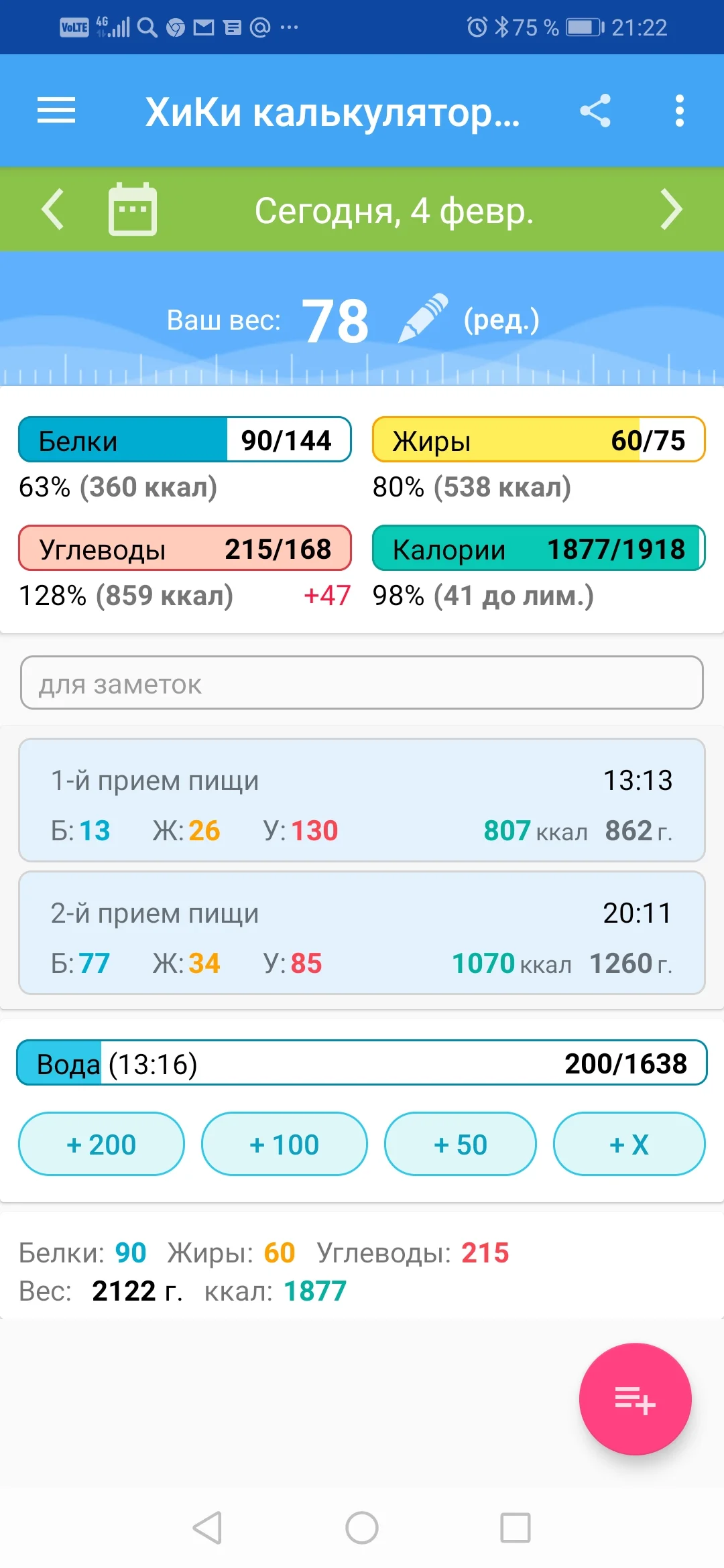Open the Сегодня, 4 февр. date selector

click(x=394, y=209)
